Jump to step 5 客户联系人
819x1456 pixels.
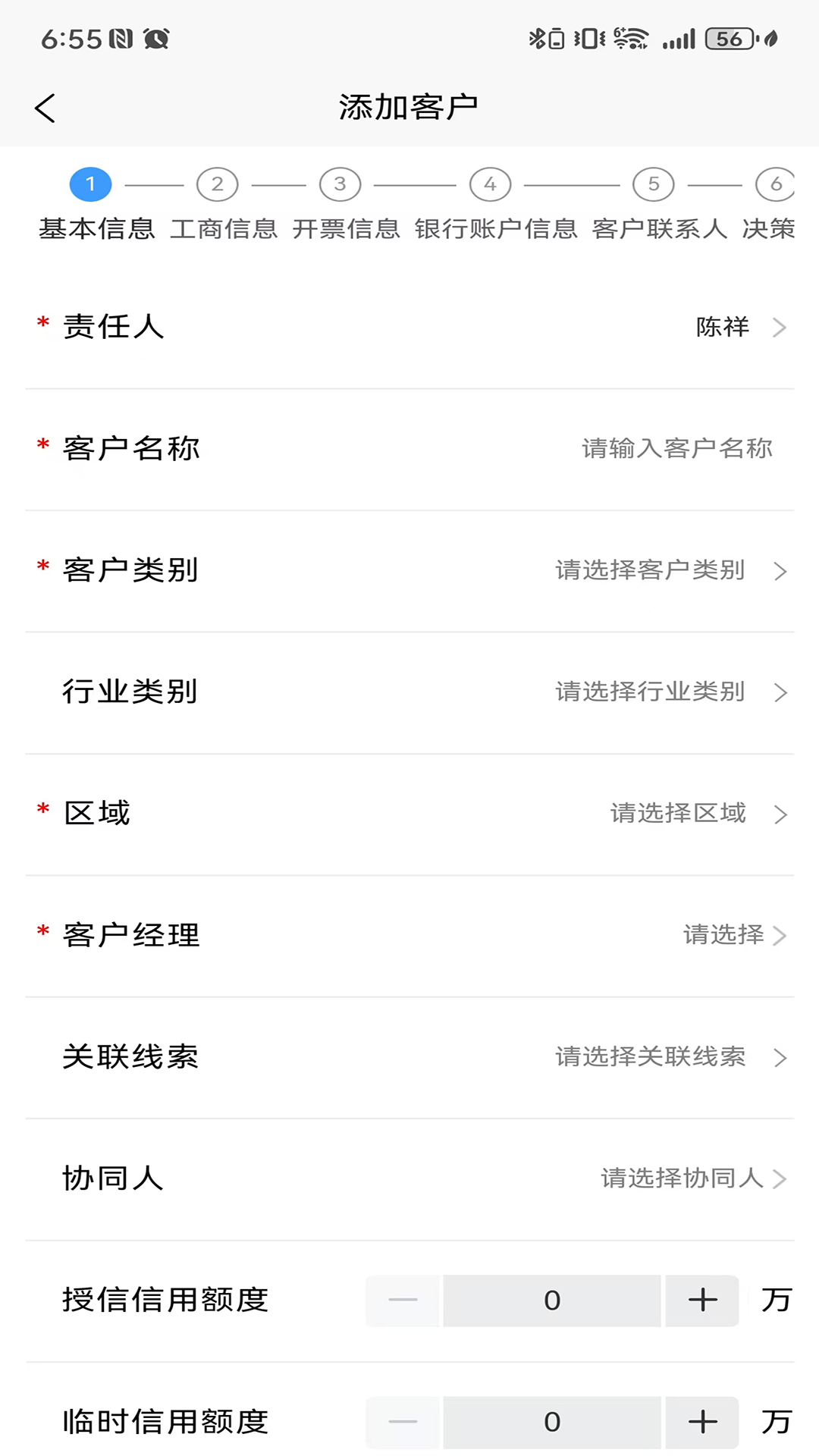pos(654,184)
